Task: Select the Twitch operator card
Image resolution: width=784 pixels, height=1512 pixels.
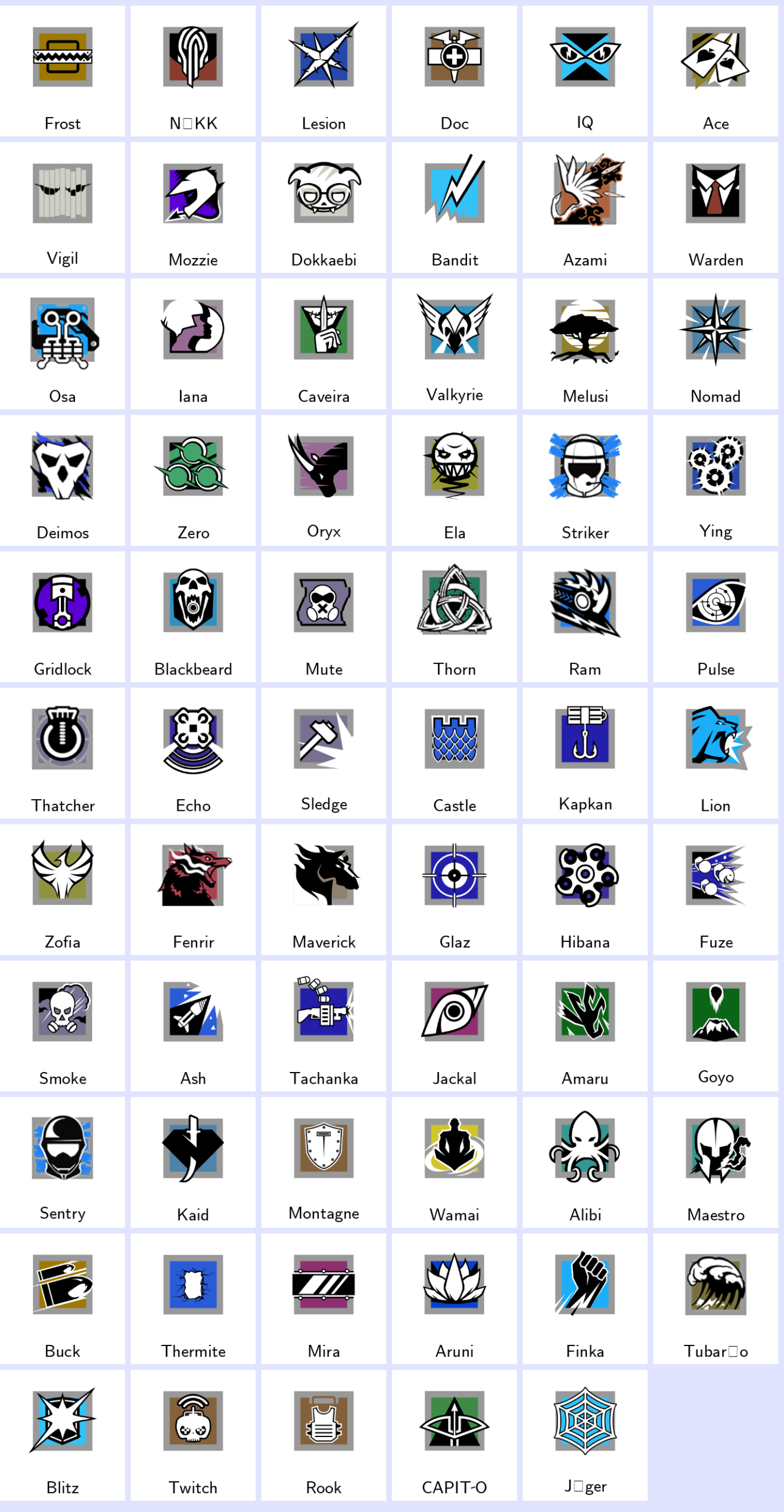Action: (x=193, y=1436)
